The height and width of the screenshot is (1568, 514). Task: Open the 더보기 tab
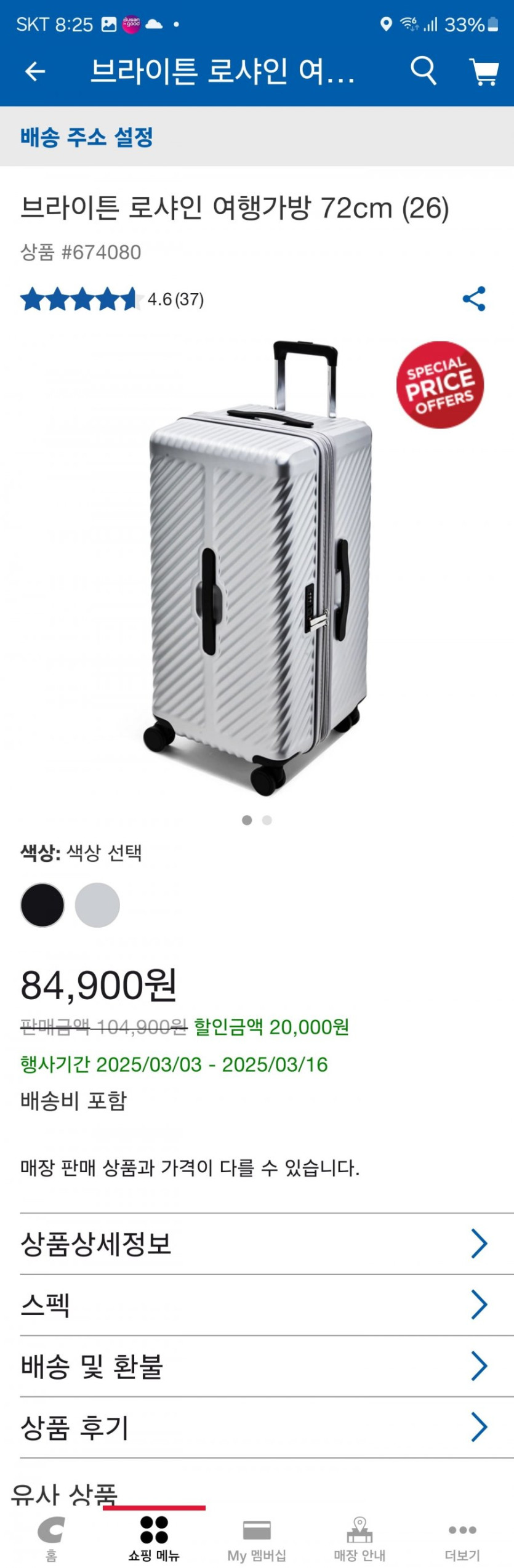[462, 1538]
